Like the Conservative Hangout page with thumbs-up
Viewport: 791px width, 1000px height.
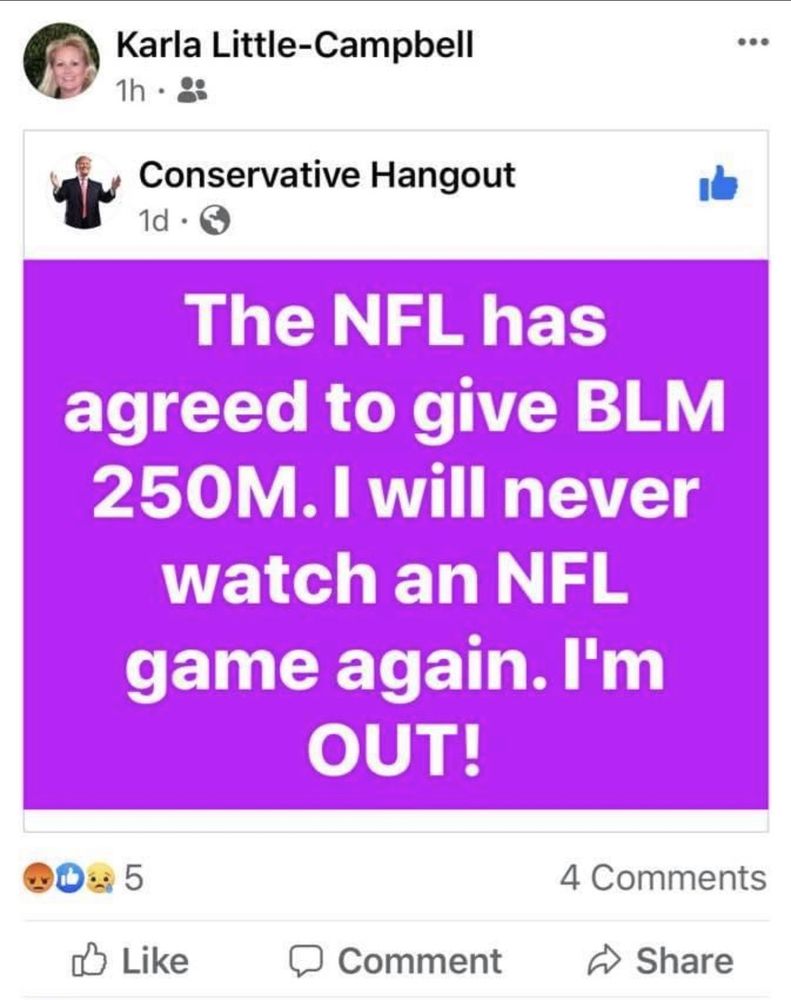pos(719,186)
